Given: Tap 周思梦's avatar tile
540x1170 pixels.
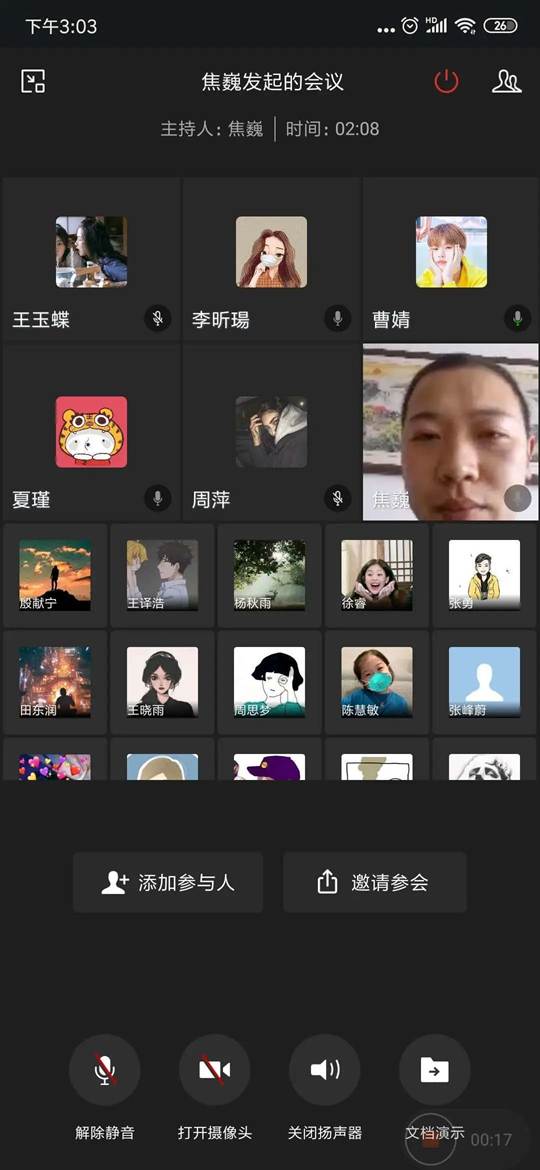Looking at the screenshot, I should click(x=269, y=682).
